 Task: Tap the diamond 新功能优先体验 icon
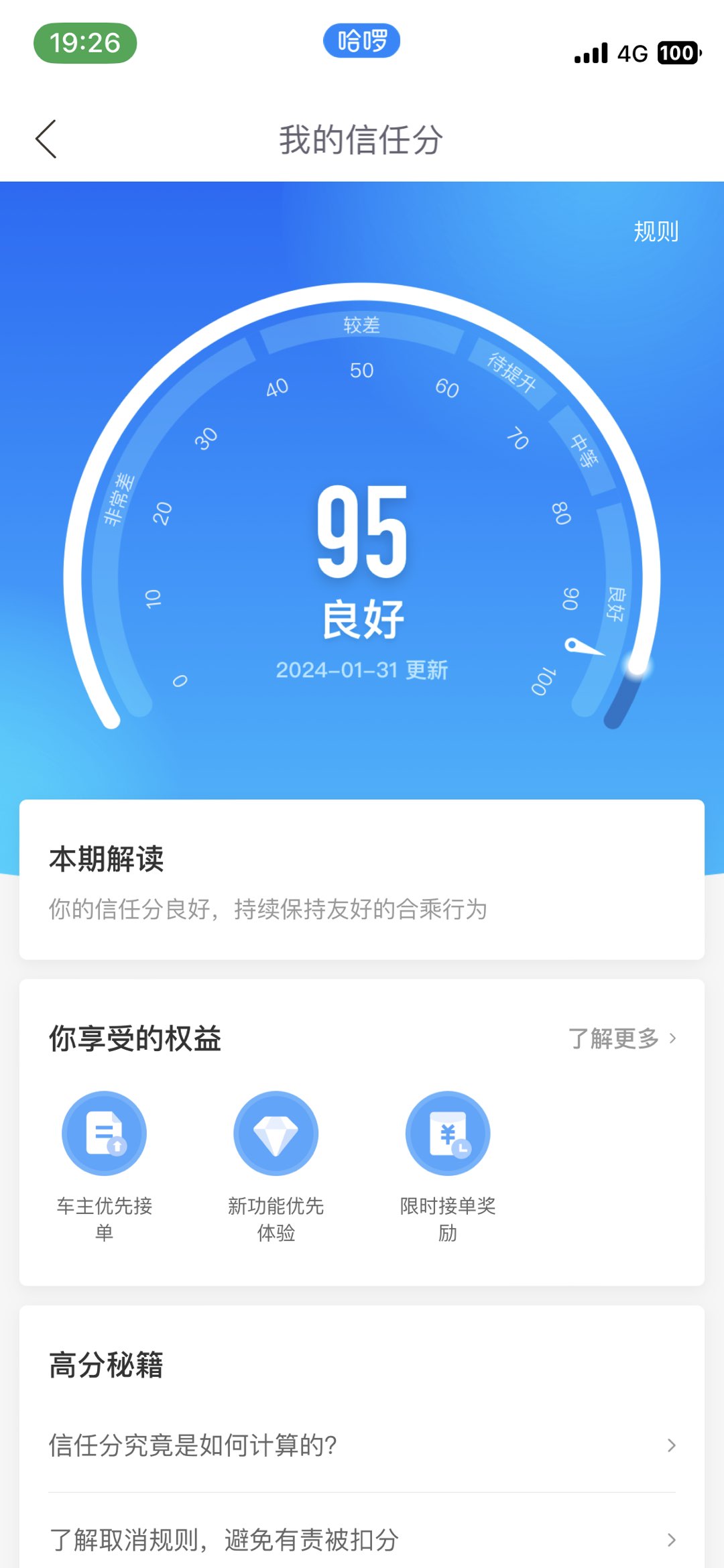point(276,1133)
